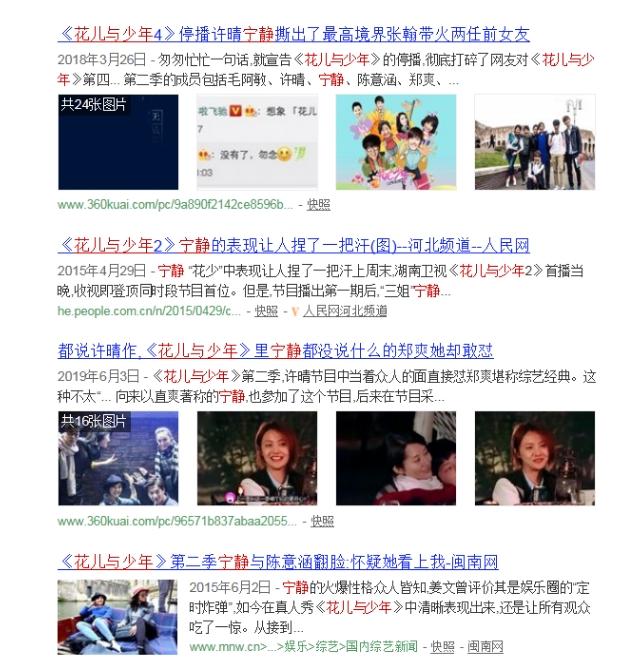The image size is (640, 659).
Task: Open the 人民网河北频道 source link
Action: tap(345, 311)
